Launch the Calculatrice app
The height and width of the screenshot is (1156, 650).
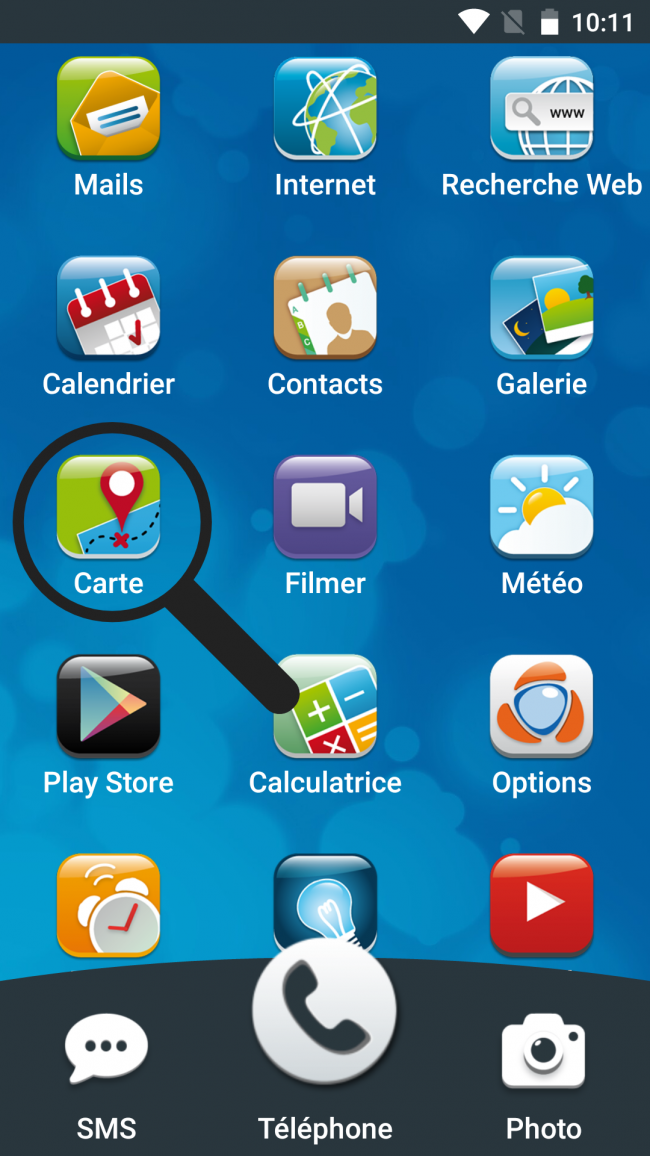(325, 705)
